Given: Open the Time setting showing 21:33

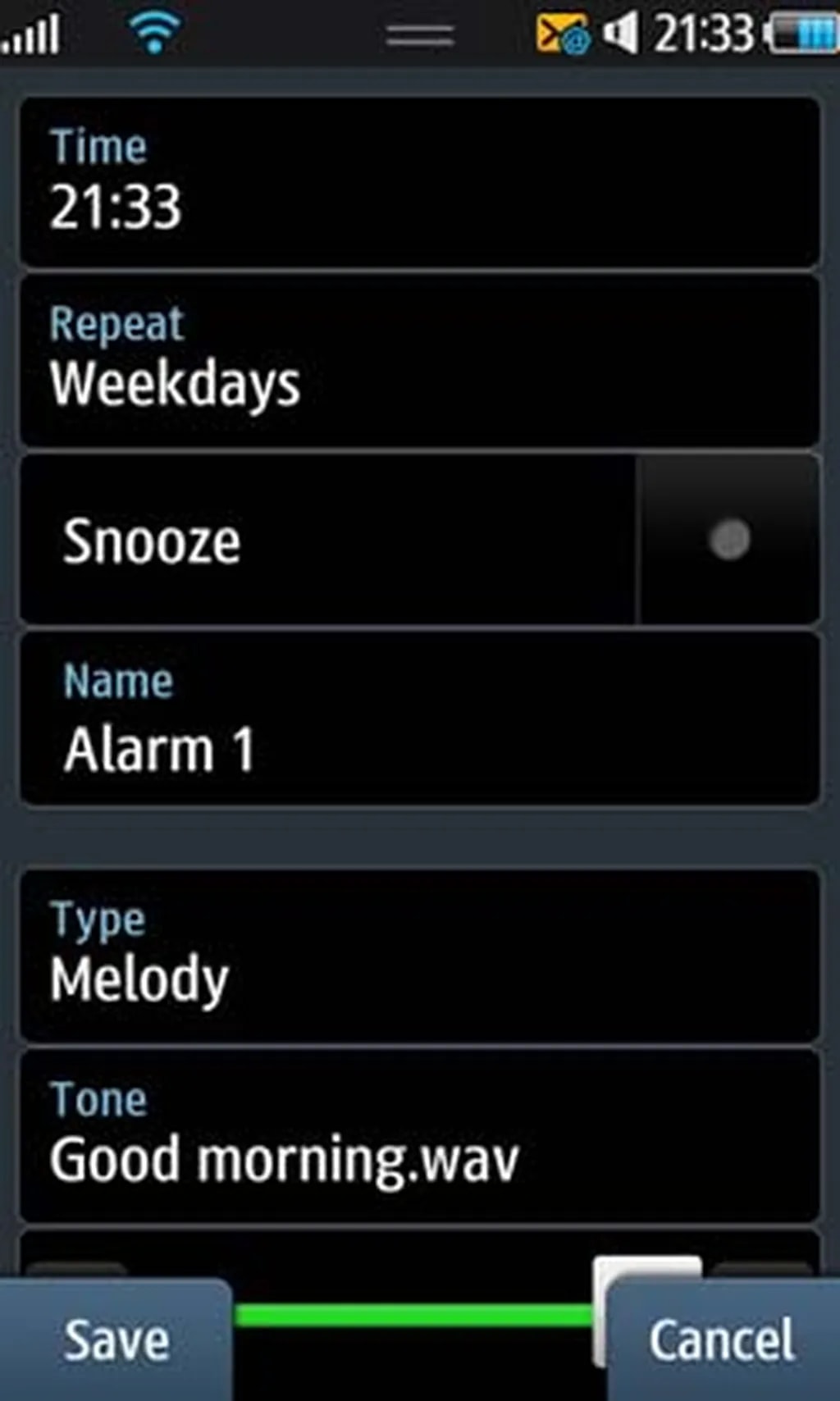Looking at the screenshot, I should point(419,183).
